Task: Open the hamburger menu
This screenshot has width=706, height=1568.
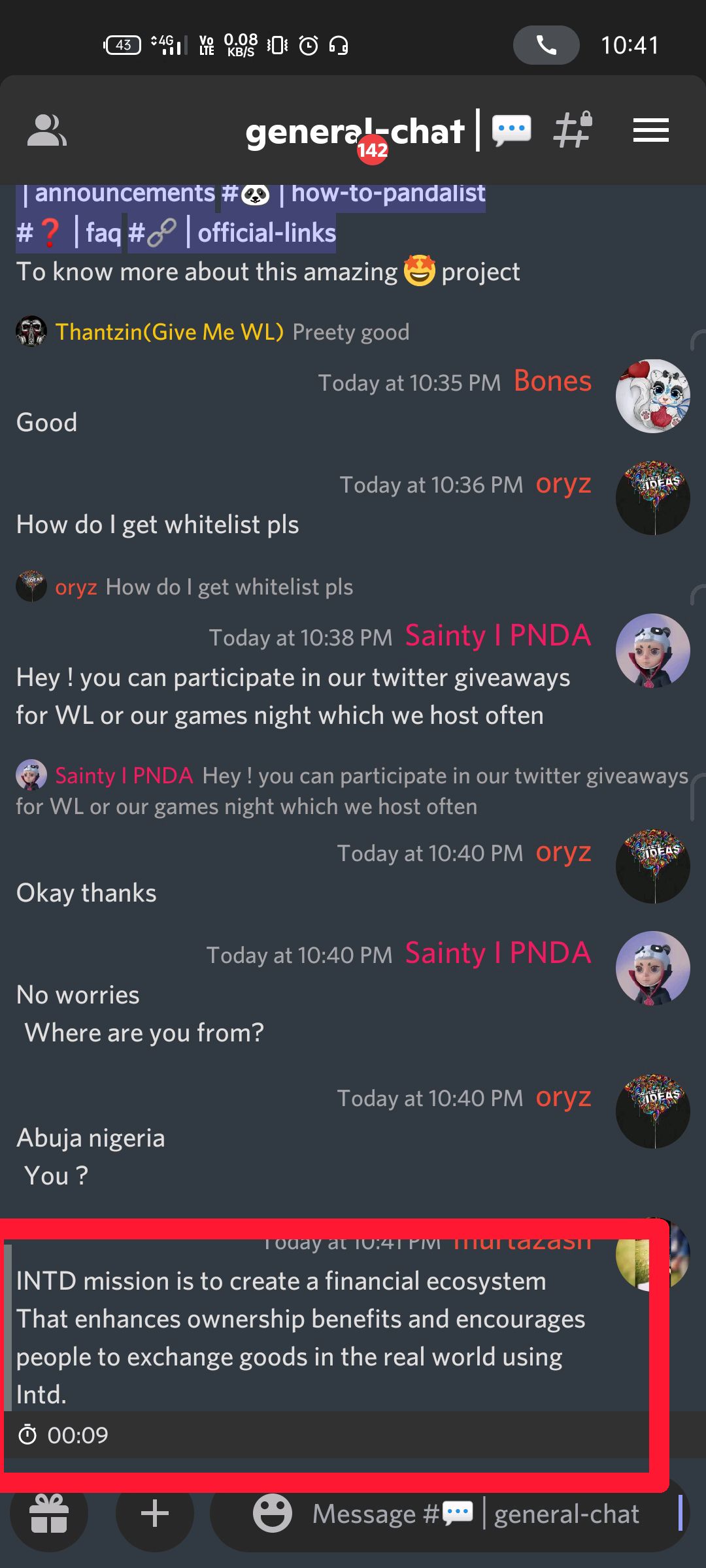Action: [x=650, y=130]
